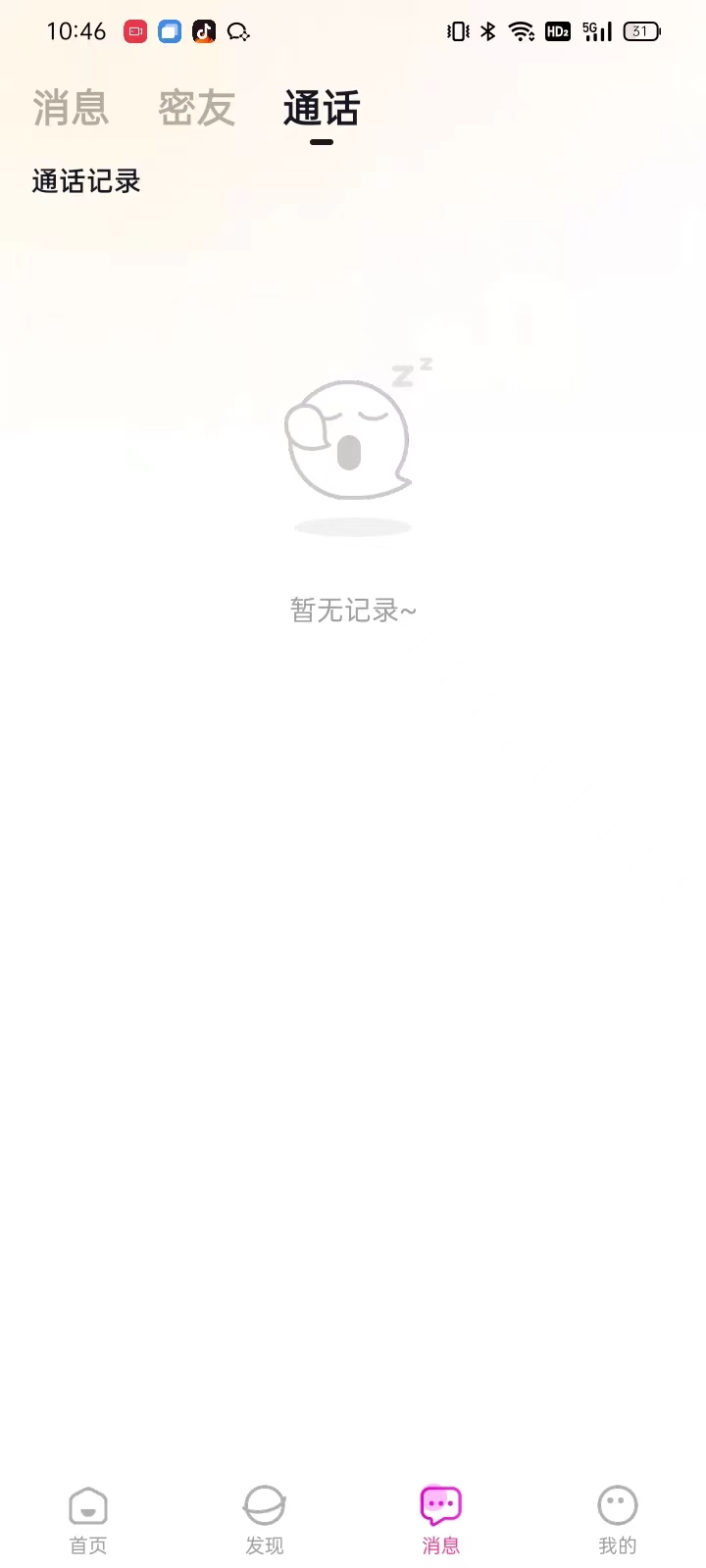Tap the HD2 indicator in the status bar

557,31
